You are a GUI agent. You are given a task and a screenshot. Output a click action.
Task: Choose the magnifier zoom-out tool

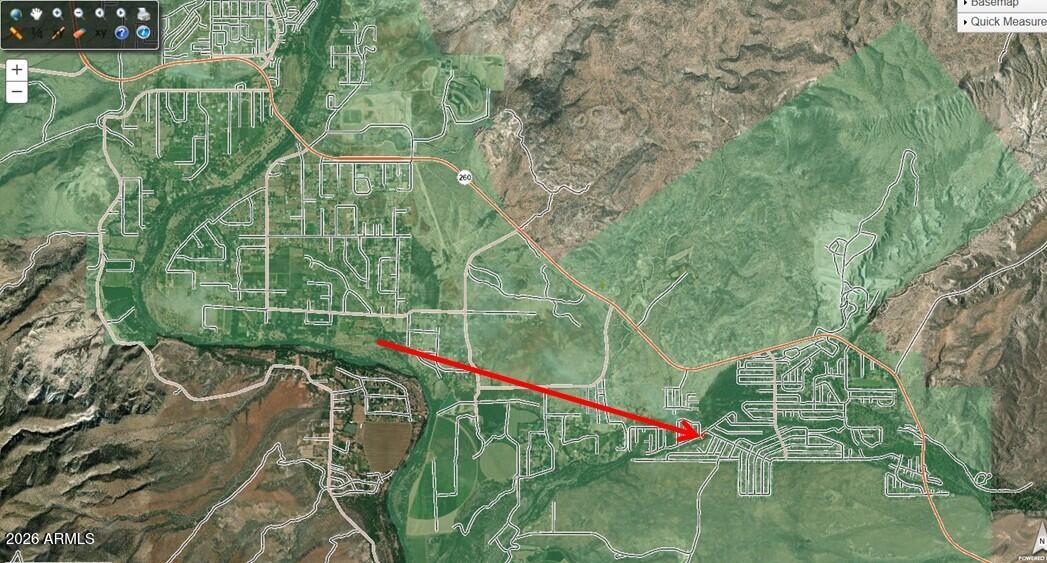click(x=79, y=13)
